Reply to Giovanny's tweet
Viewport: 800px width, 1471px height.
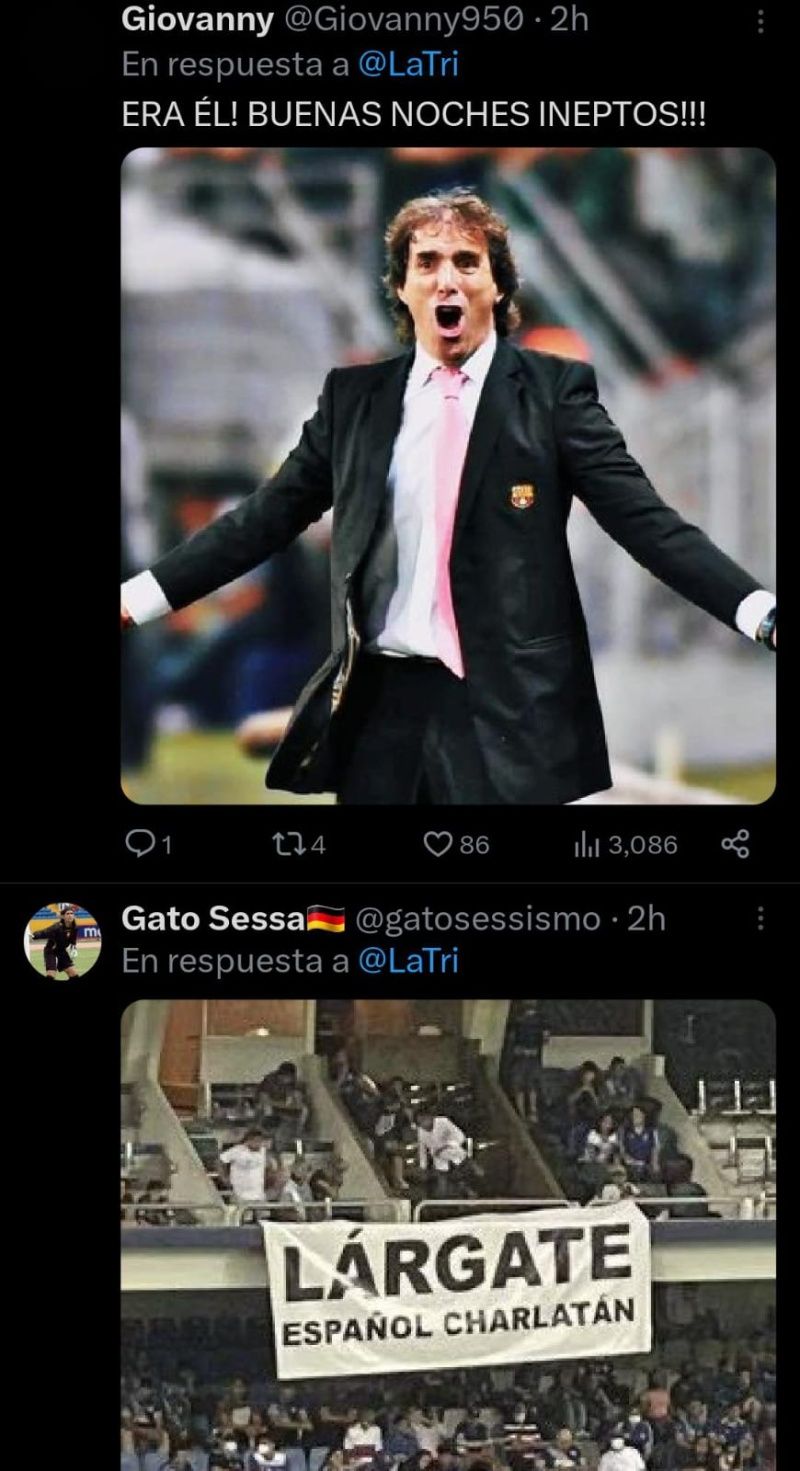(x=138, y=845)
